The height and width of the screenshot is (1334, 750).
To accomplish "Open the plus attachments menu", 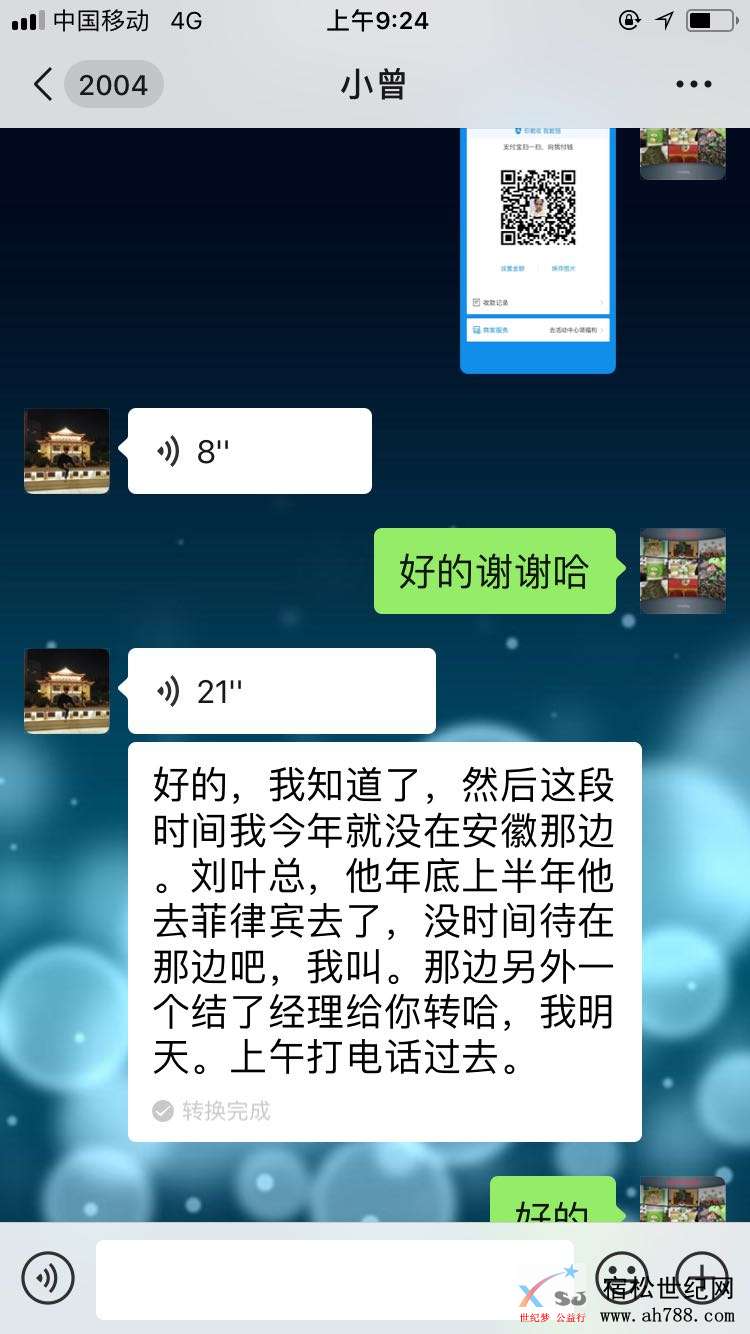I will tap(702, 1277).
